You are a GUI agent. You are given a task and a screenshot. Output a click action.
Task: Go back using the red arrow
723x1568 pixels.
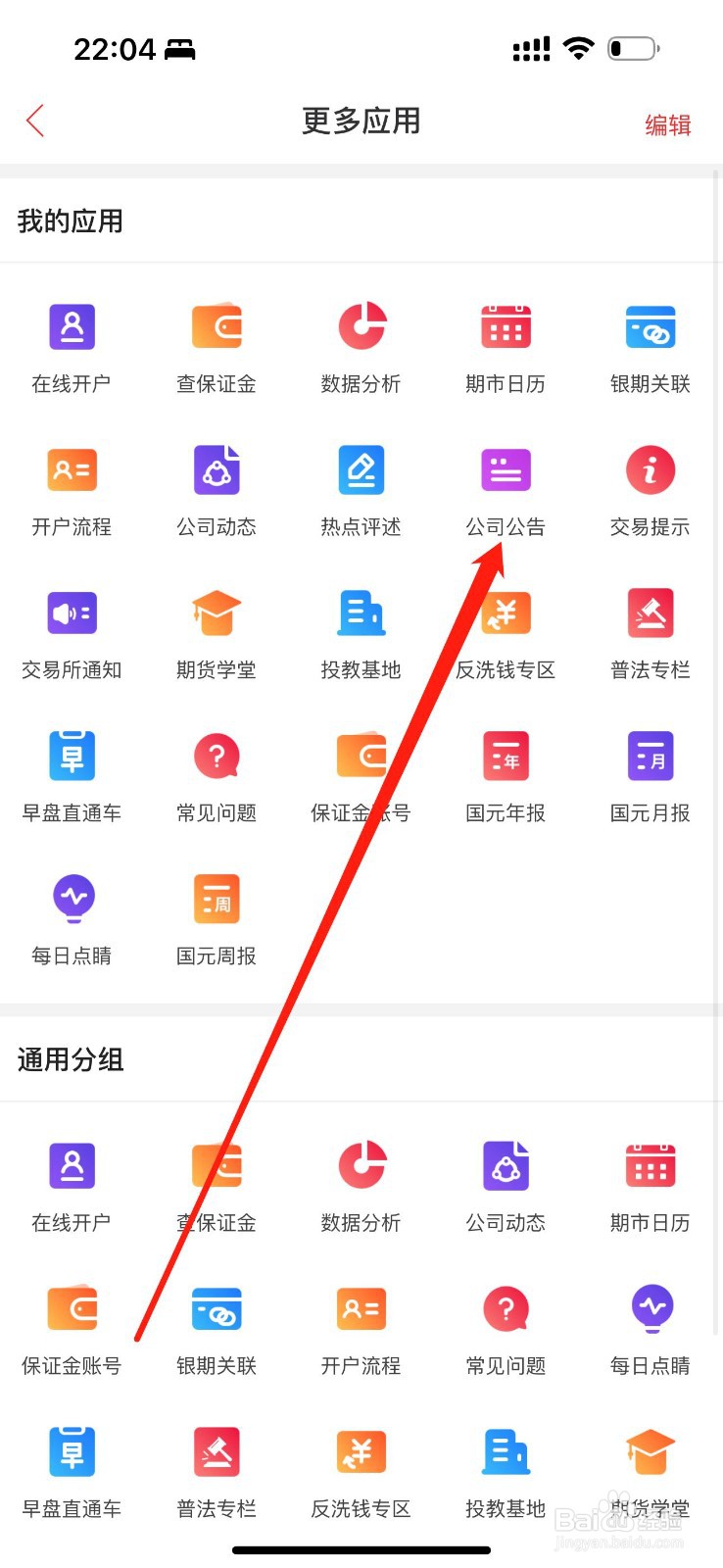34,120
